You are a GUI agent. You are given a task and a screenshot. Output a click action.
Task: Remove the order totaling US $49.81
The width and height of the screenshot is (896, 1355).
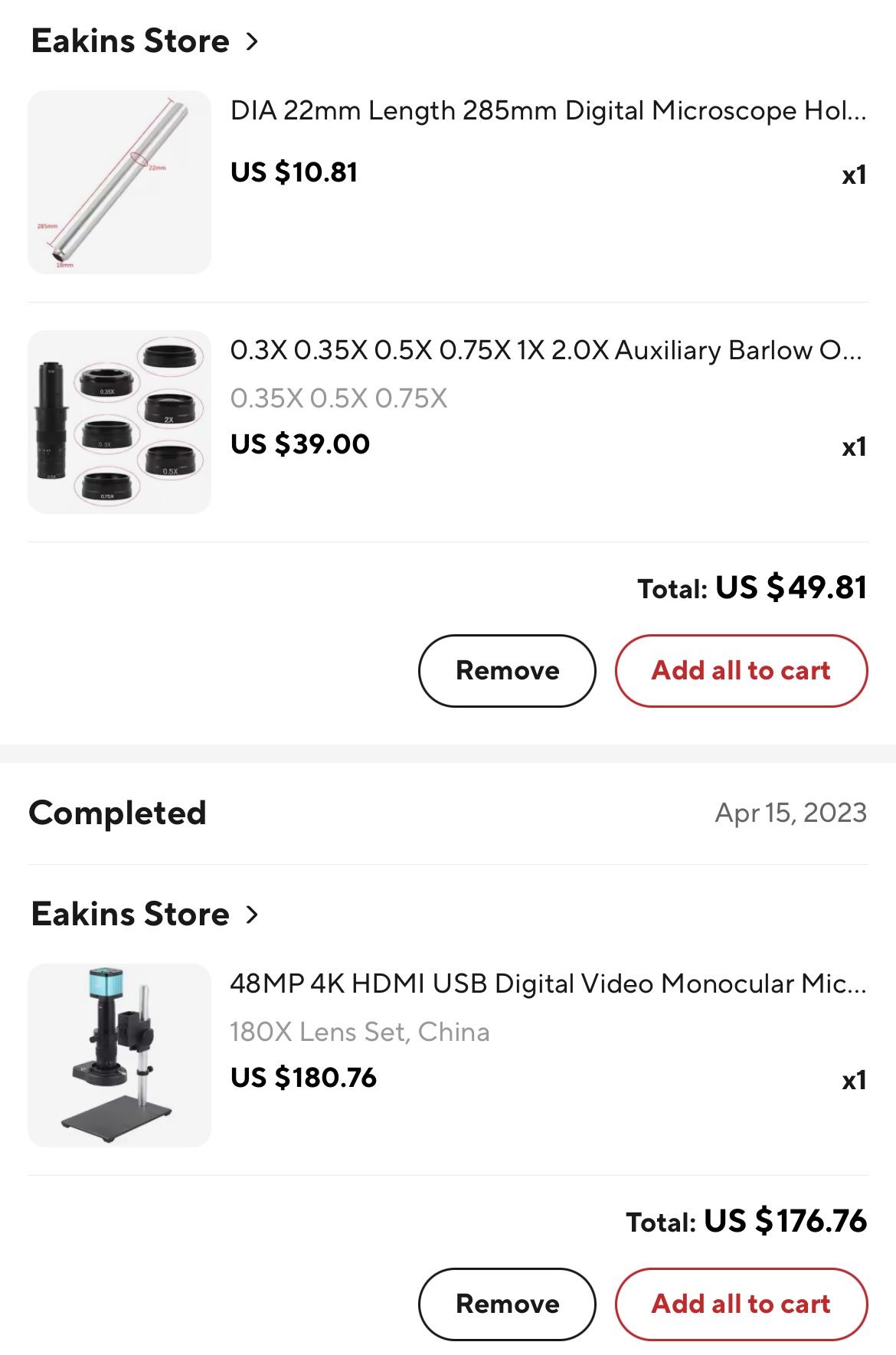coord(507,670)
